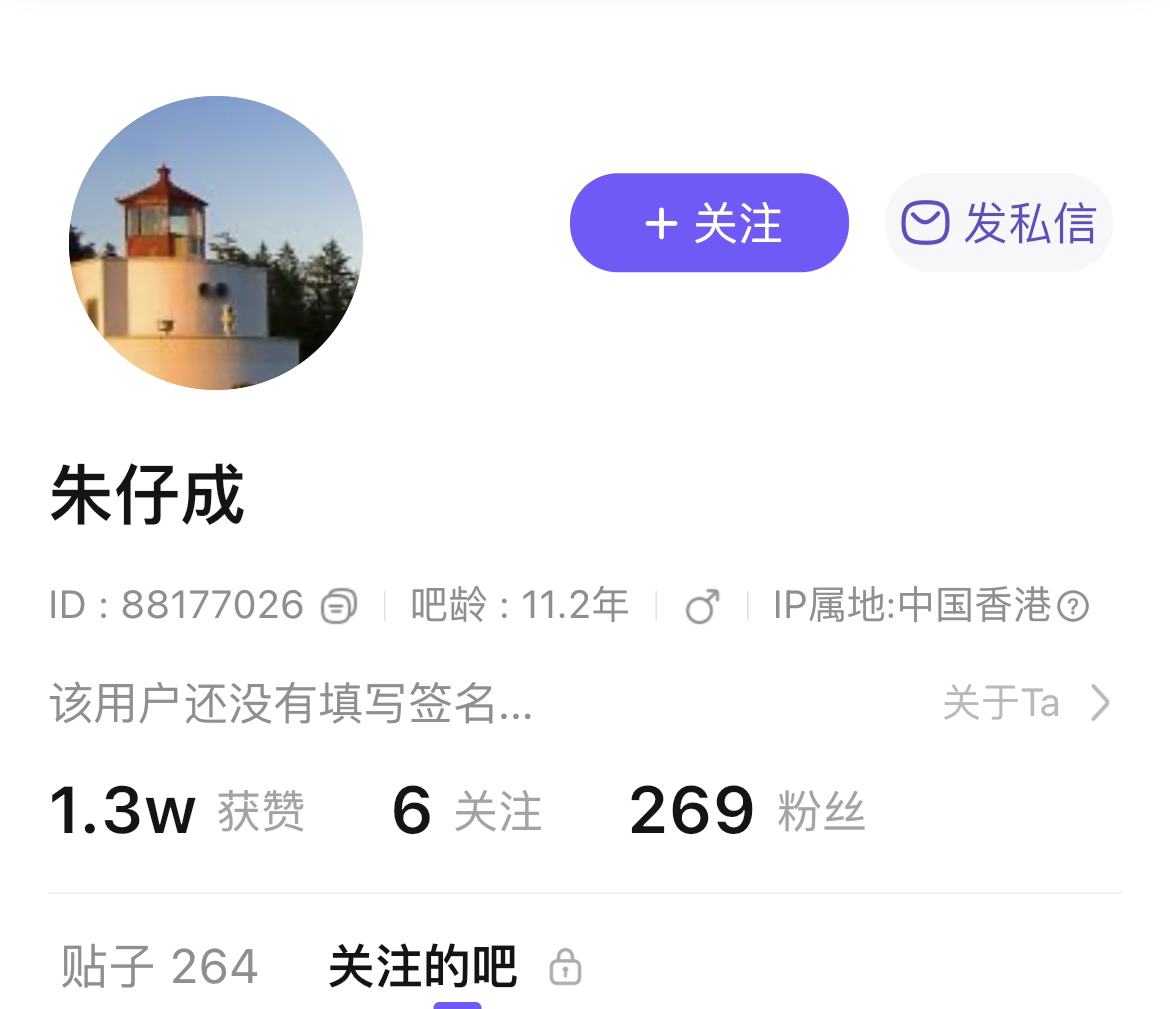This screenshot has width=1170, height=1009.
Task: Open the 269 粉丝 followers list
Action: click(746, 811)
